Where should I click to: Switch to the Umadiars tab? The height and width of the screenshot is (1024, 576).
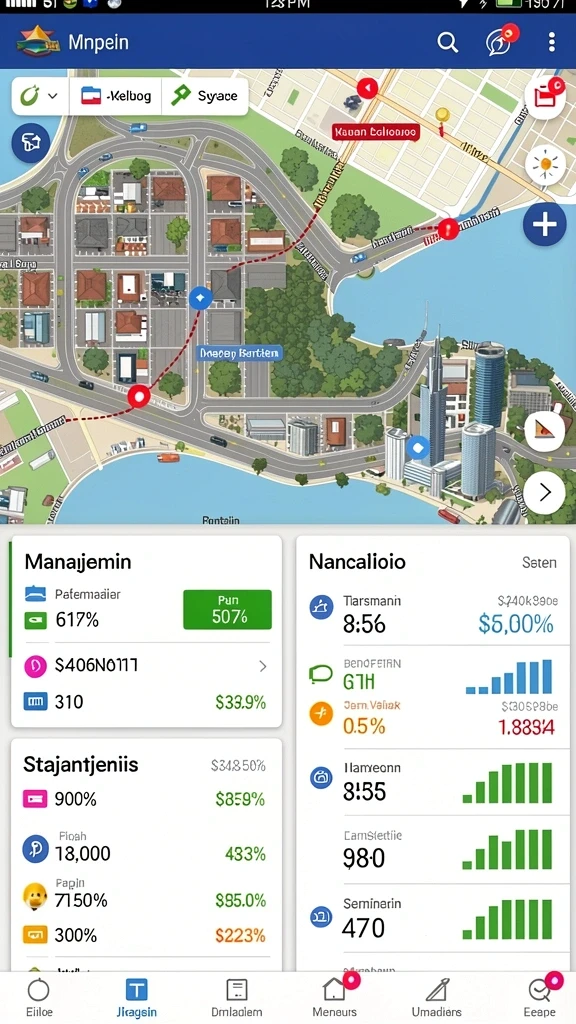coord(436,997)
